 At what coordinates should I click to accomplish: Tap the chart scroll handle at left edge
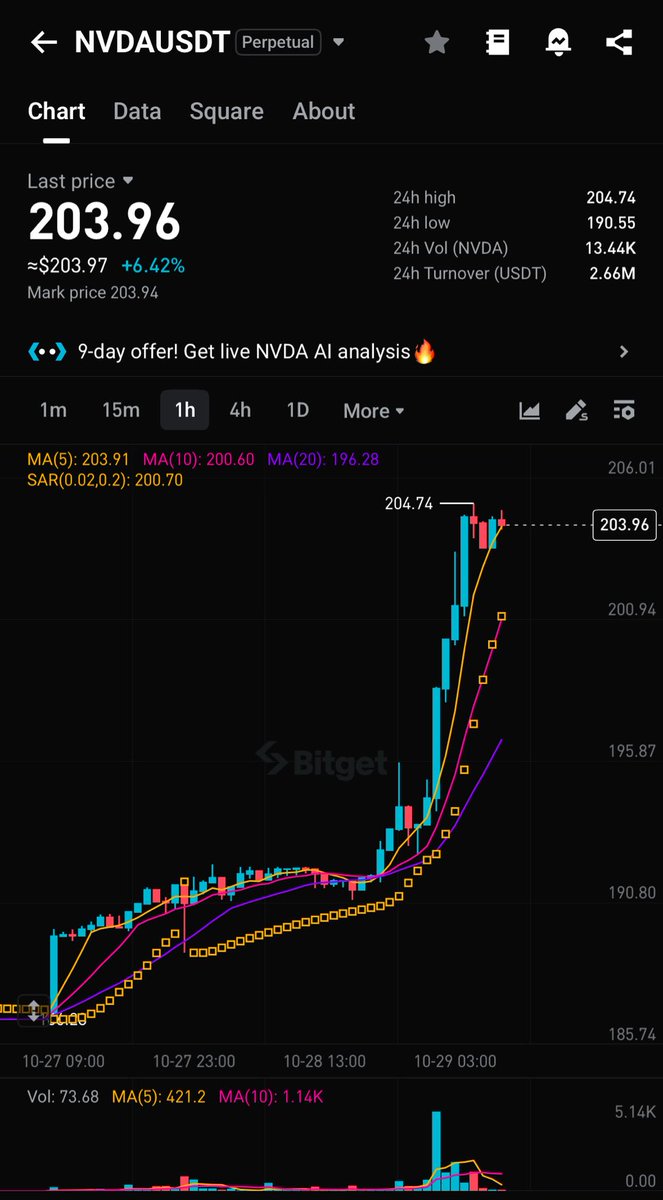[x=32, y=1010]
